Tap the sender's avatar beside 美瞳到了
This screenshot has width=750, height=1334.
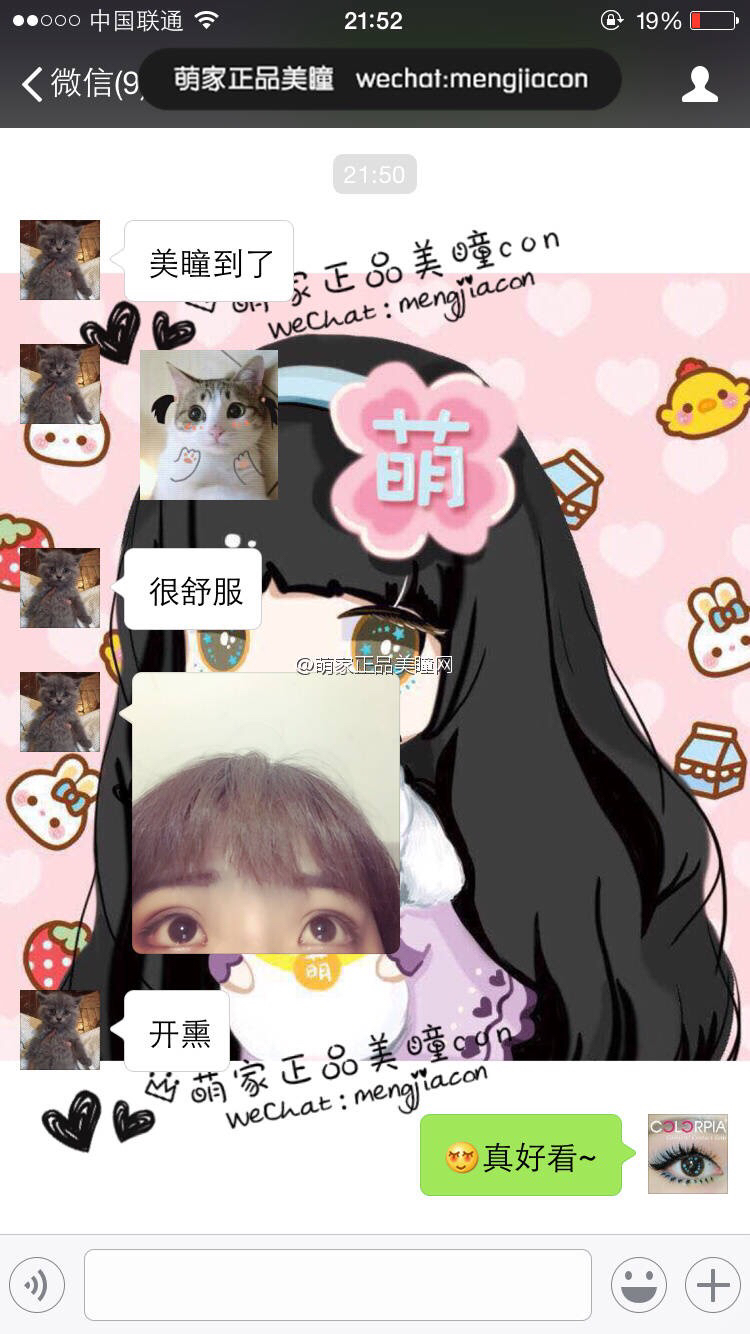60,260
